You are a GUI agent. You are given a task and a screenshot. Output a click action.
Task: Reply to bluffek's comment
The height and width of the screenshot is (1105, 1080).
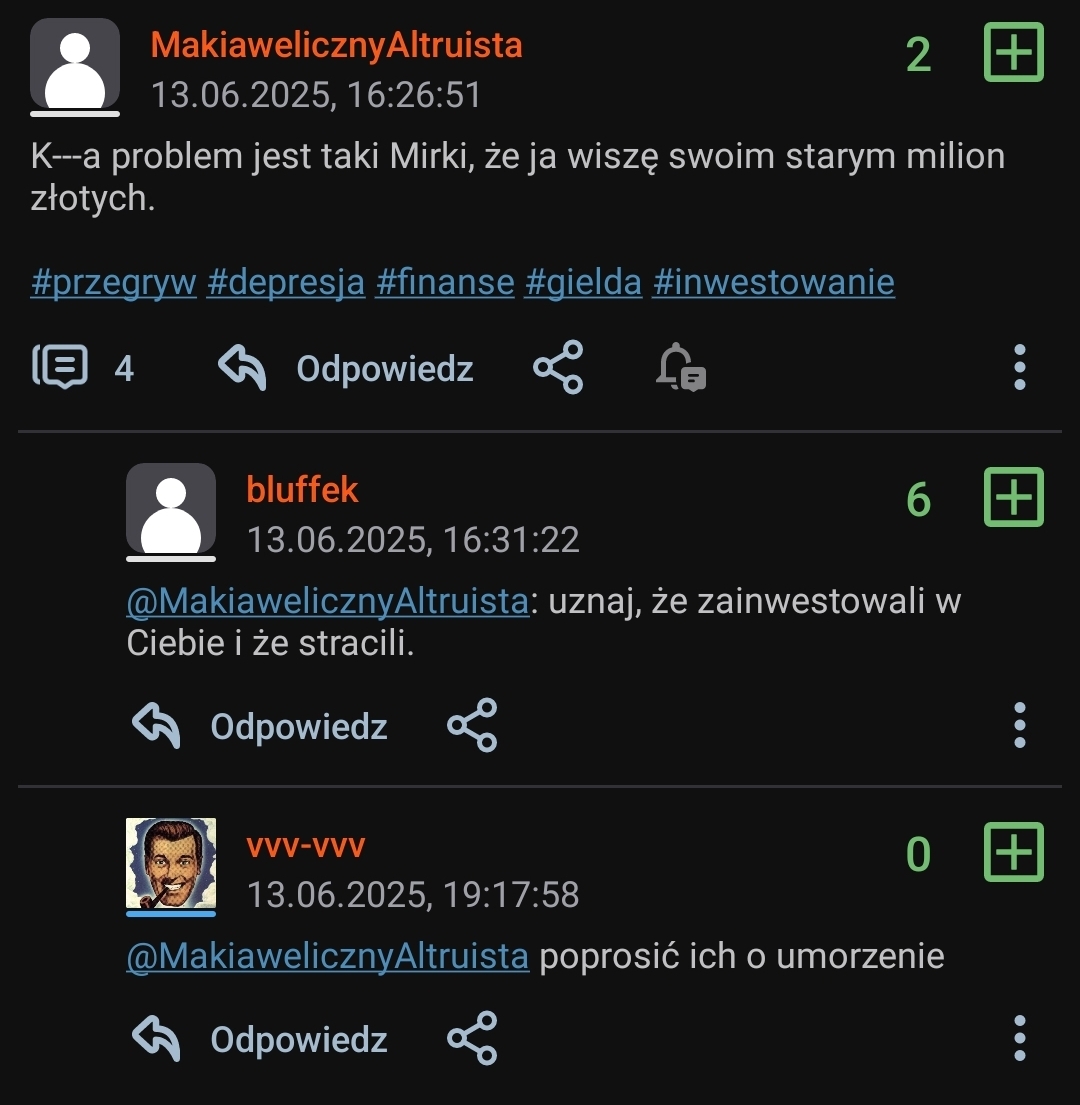click(x=260, y=726)
